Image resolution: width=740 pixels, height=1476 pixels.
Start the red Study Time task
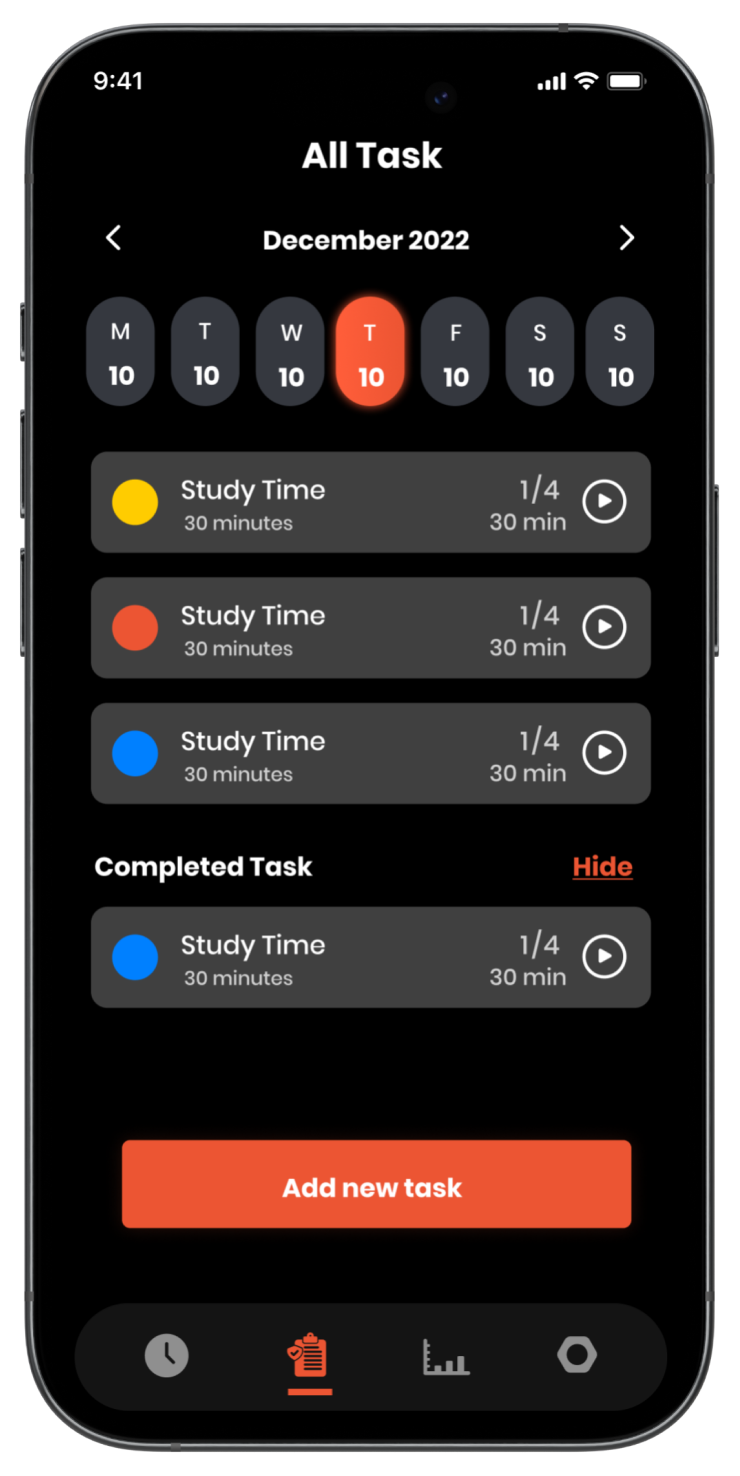[604, 627]
